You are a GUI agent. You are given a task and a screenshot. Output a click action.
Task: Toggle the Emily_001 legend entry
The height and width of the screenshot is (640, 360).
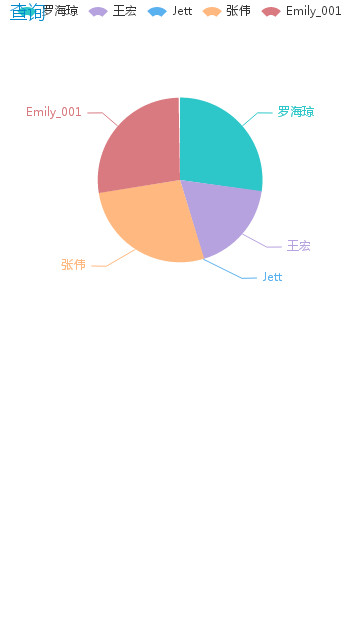[x=301, y=11]
